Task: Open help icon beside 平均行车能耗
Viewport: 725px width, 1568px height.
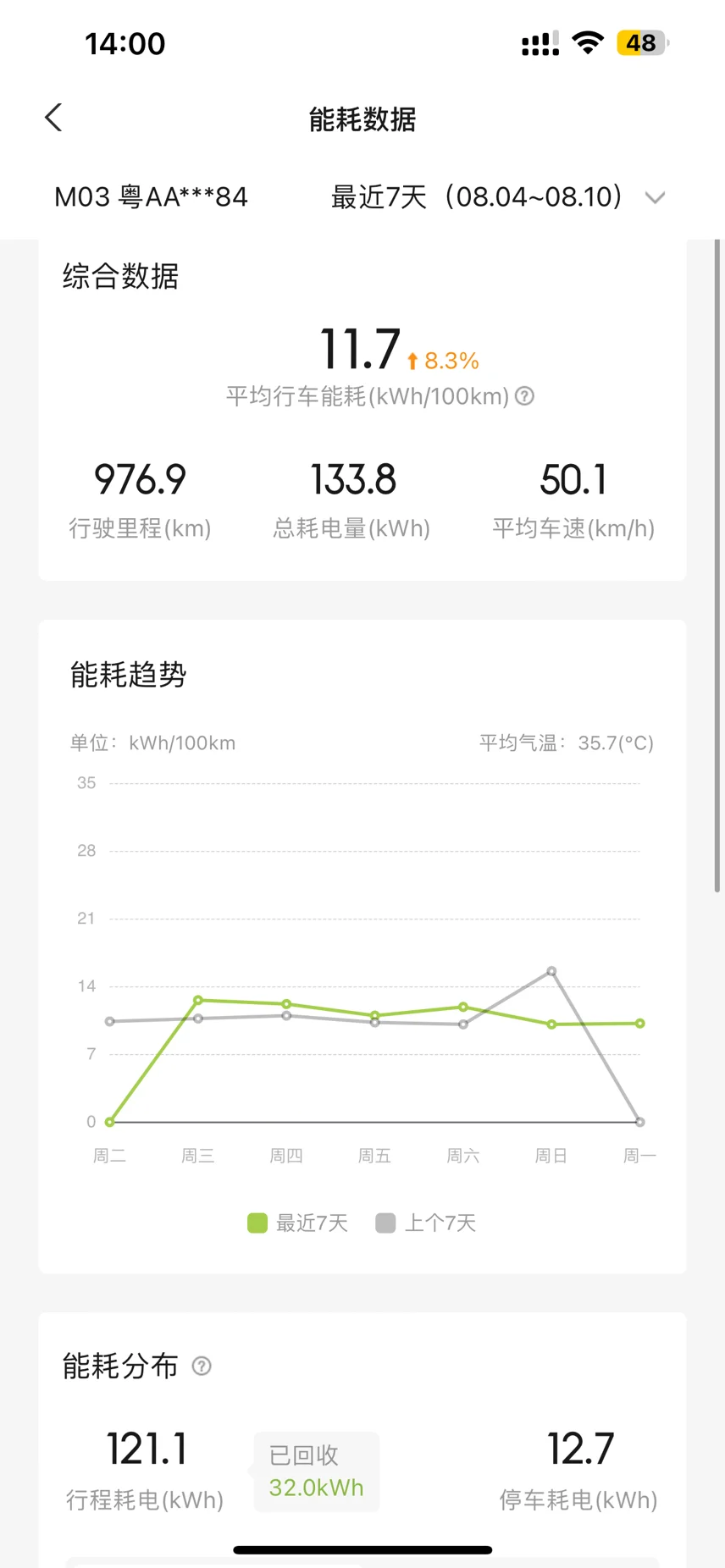Action: tap(525, 396)
